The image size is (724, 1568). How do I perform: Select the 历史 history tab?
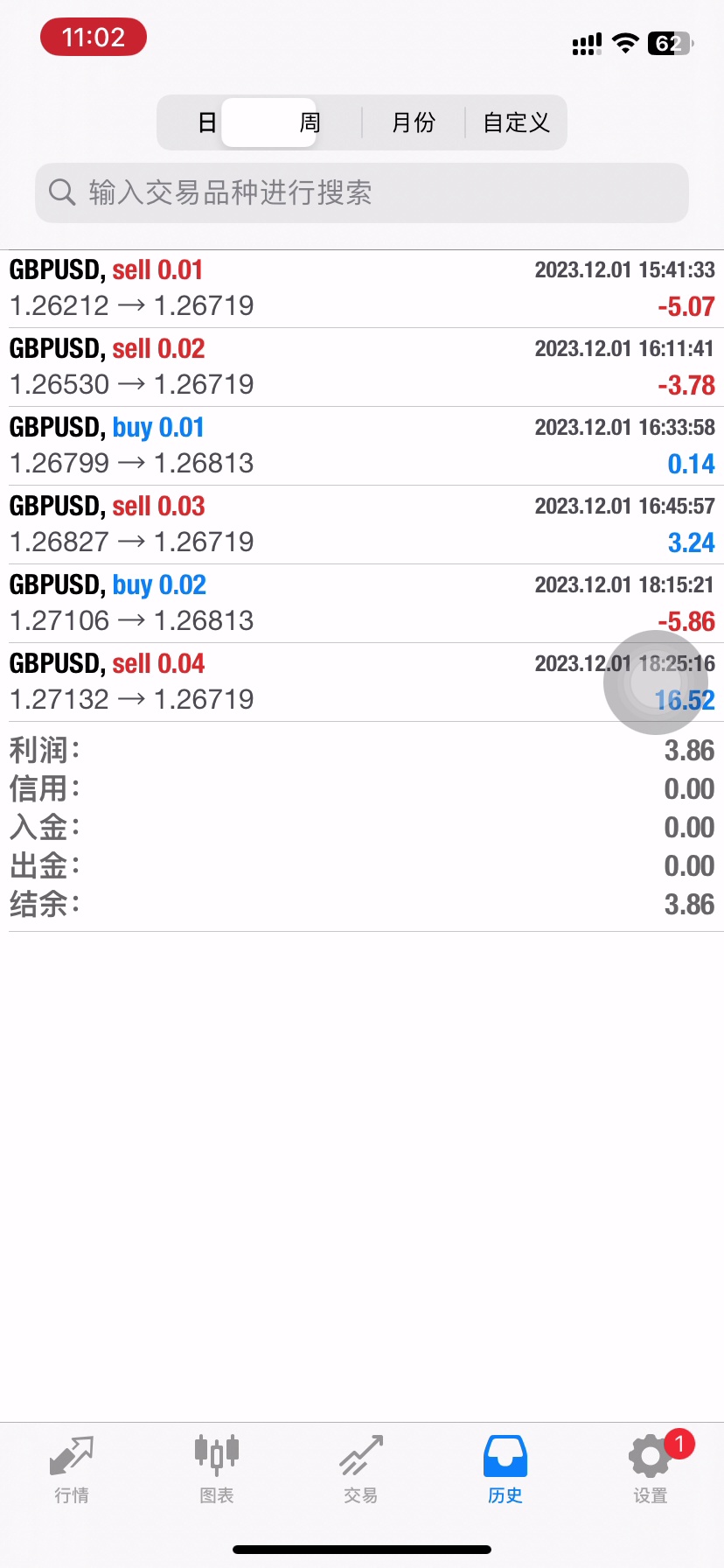(x=505, y=1470)
